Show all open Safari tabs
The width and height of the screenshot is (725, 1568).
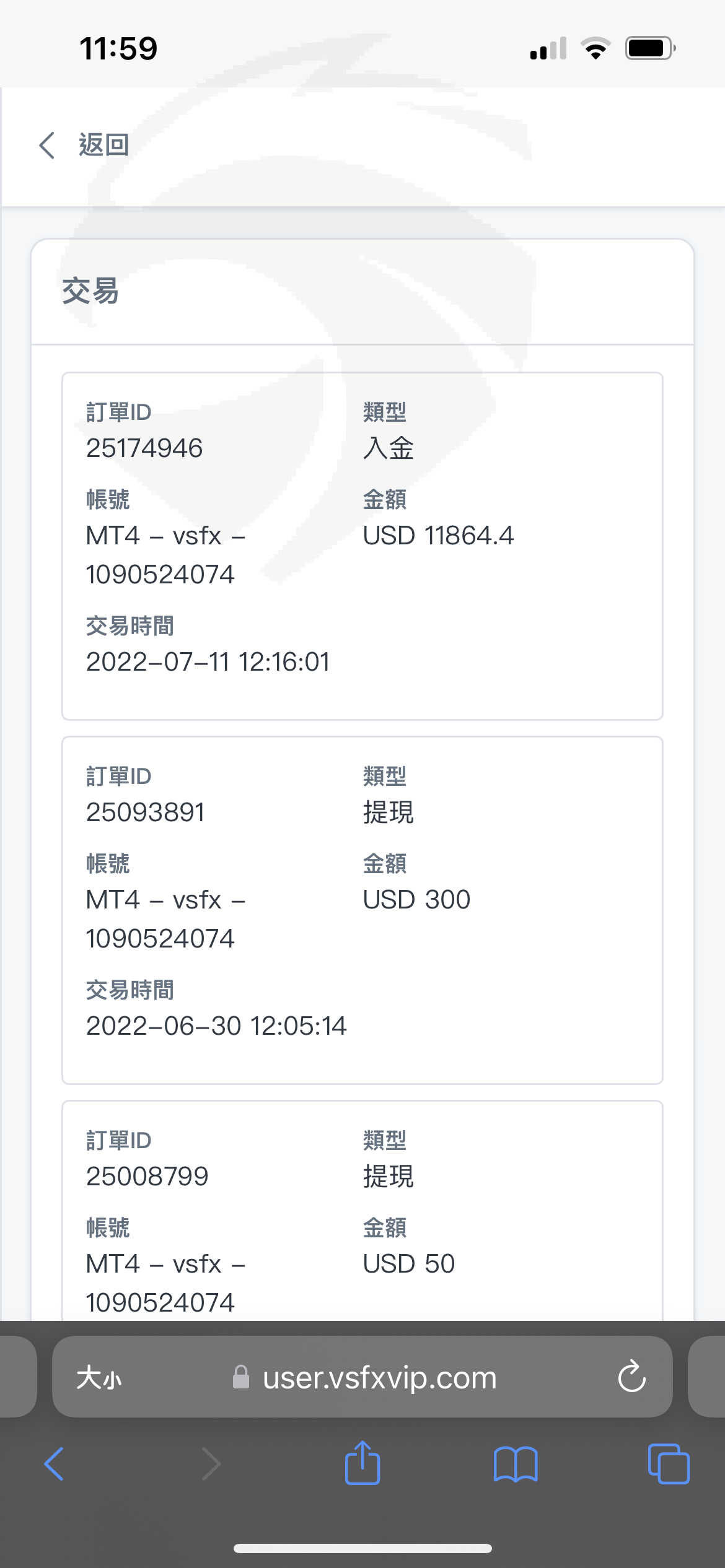tap(669, 1464)
